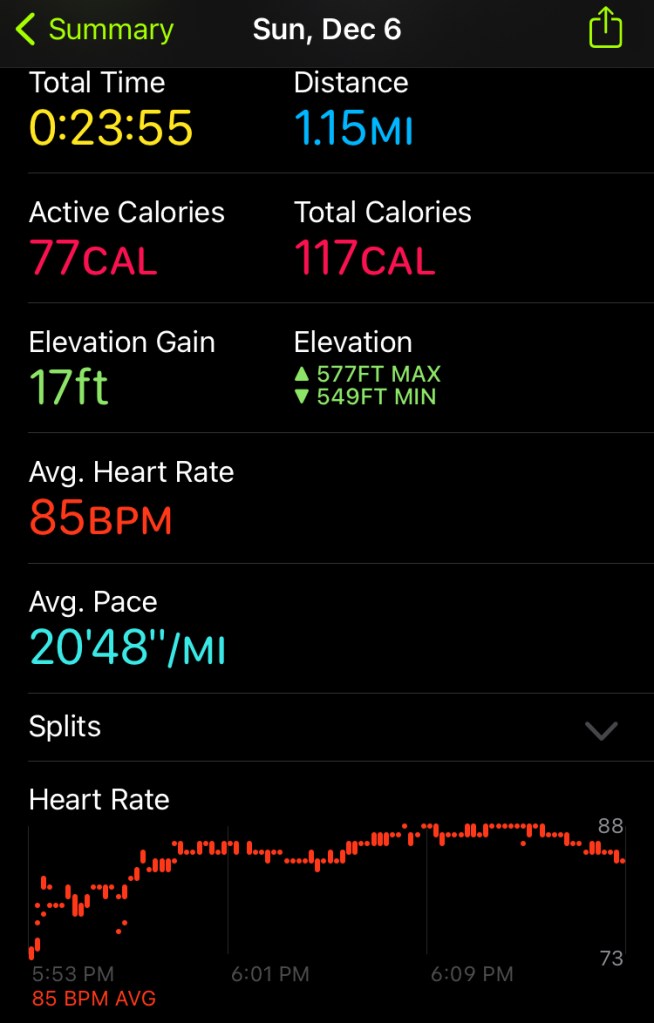Share this workout summary

(x=605, y=28)
